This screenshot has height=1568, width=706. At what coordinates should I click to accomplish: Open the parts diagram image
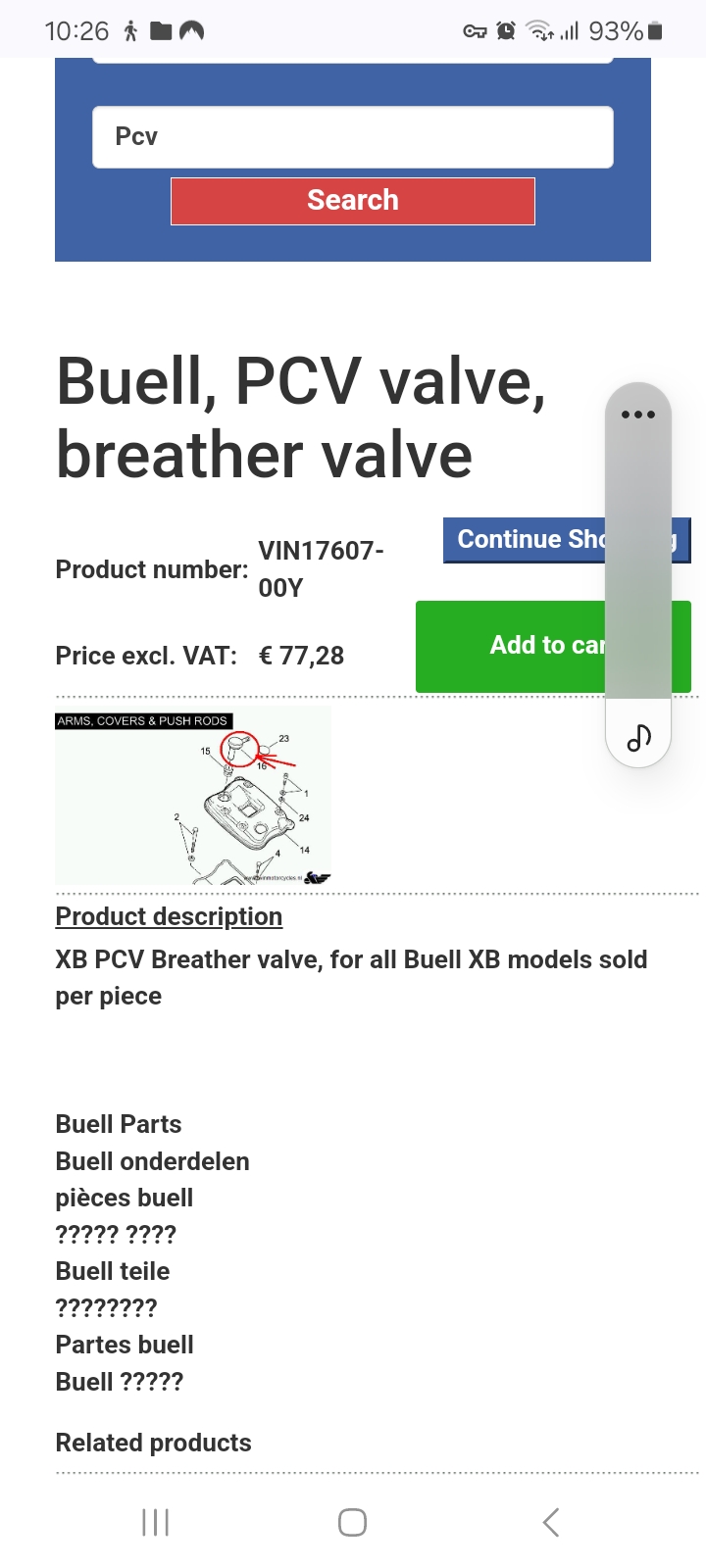[x=193, y=796]
